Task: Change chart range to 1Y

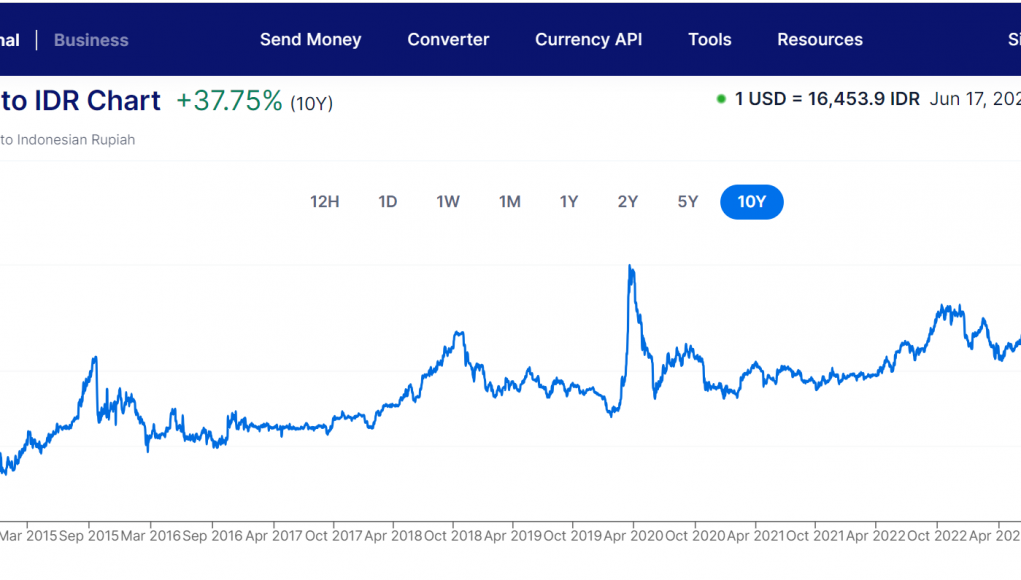Action: (569, 202)
